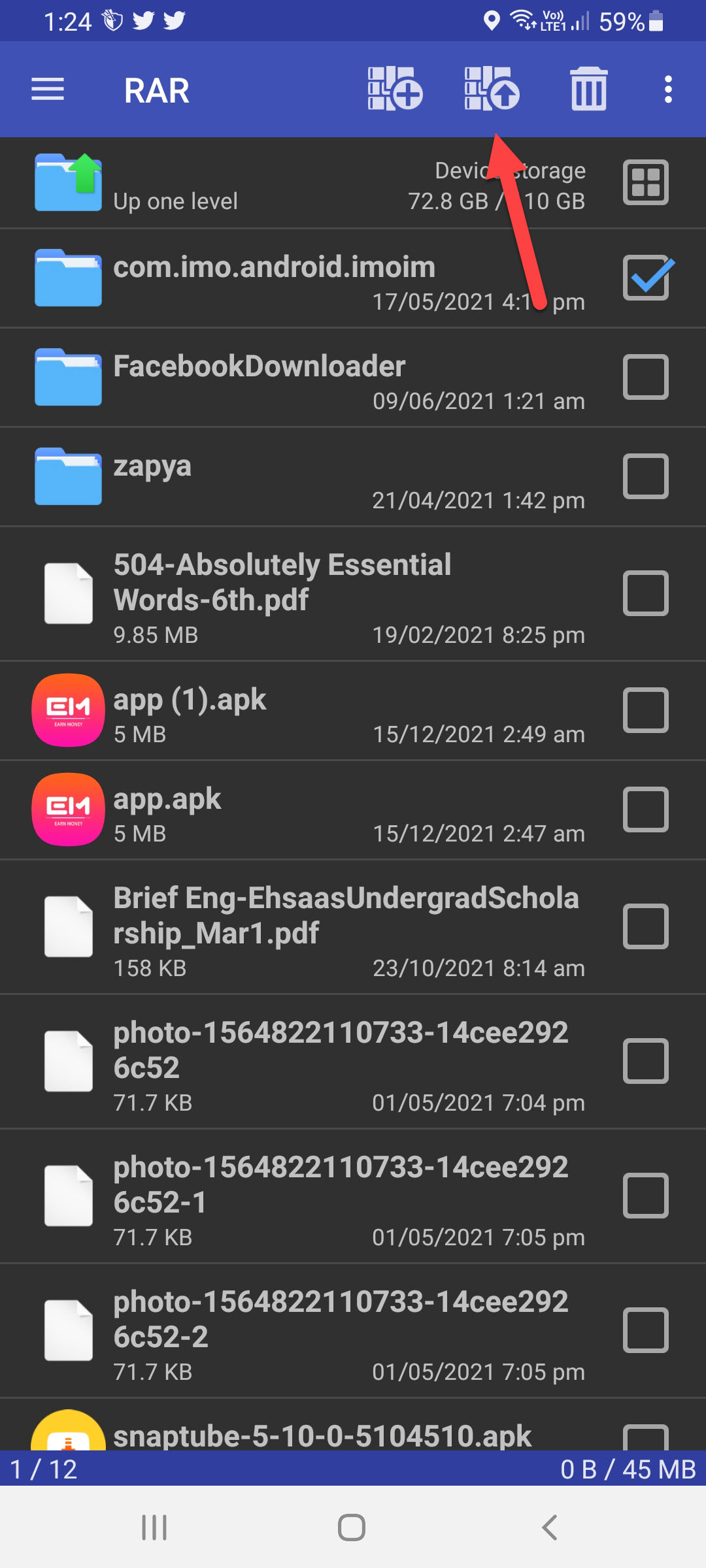This screenshot has height=1568, width=706.
Task: Tap the add to archive icon
Action: 395,89
